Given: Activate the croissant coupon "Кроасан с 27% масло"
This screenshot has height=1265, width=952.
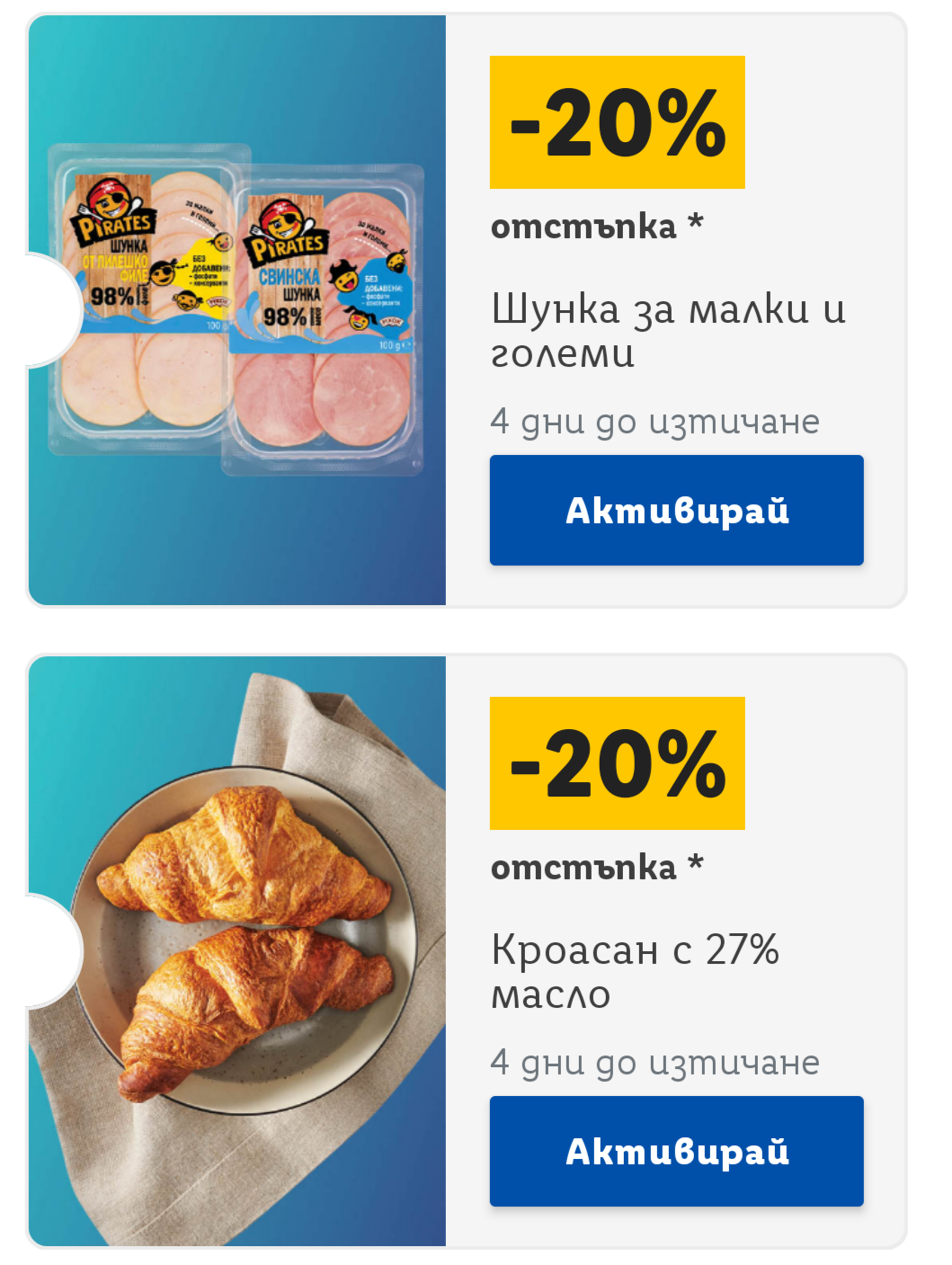Looking at the screenshot, I should (676, 1151).
